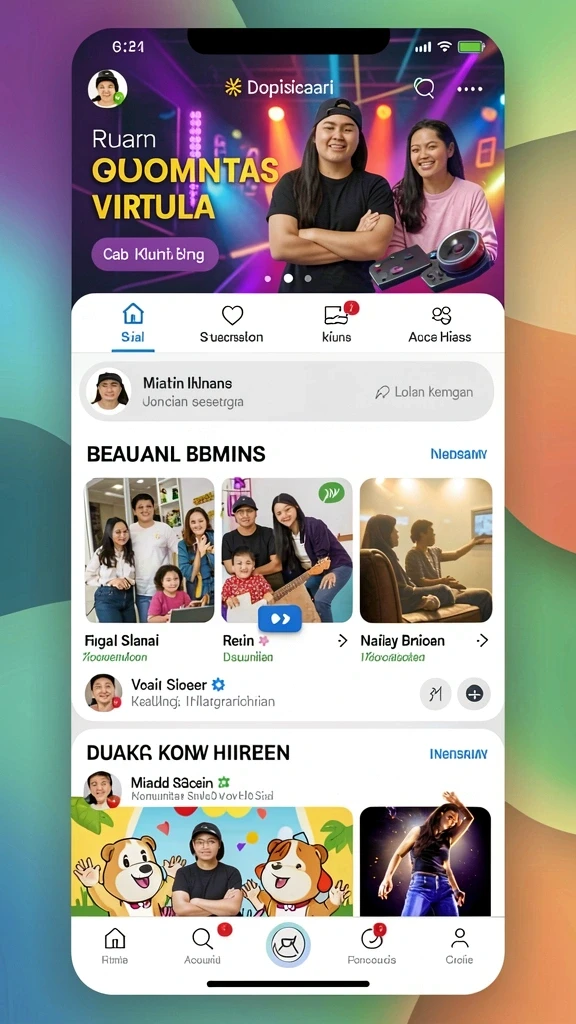
Task: Switch to the Suecrsslon heart tab
Action: click(232, 323)
